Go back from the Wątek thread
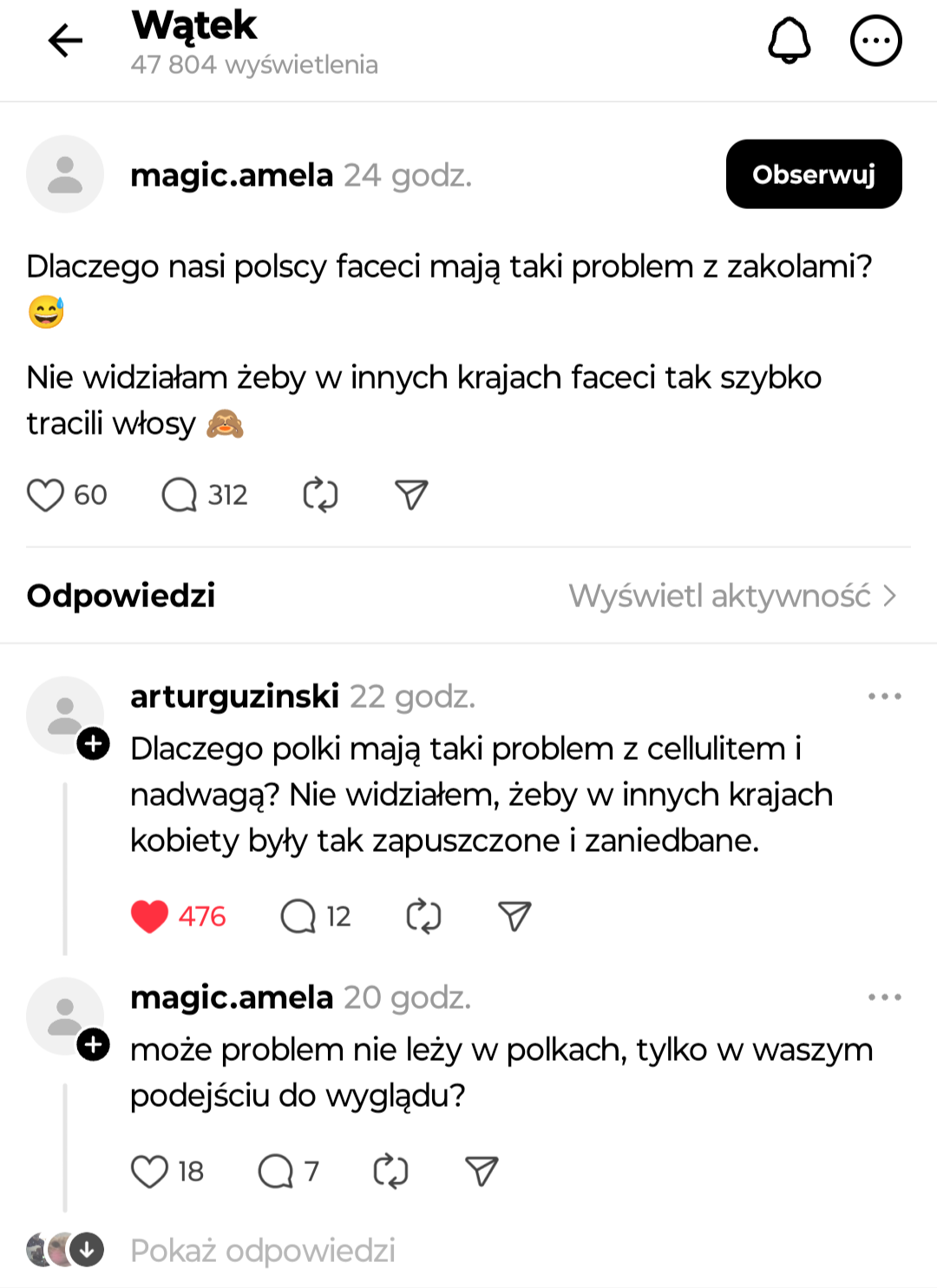The width and height of the screenshot is (937, 1288). [65, 41]
